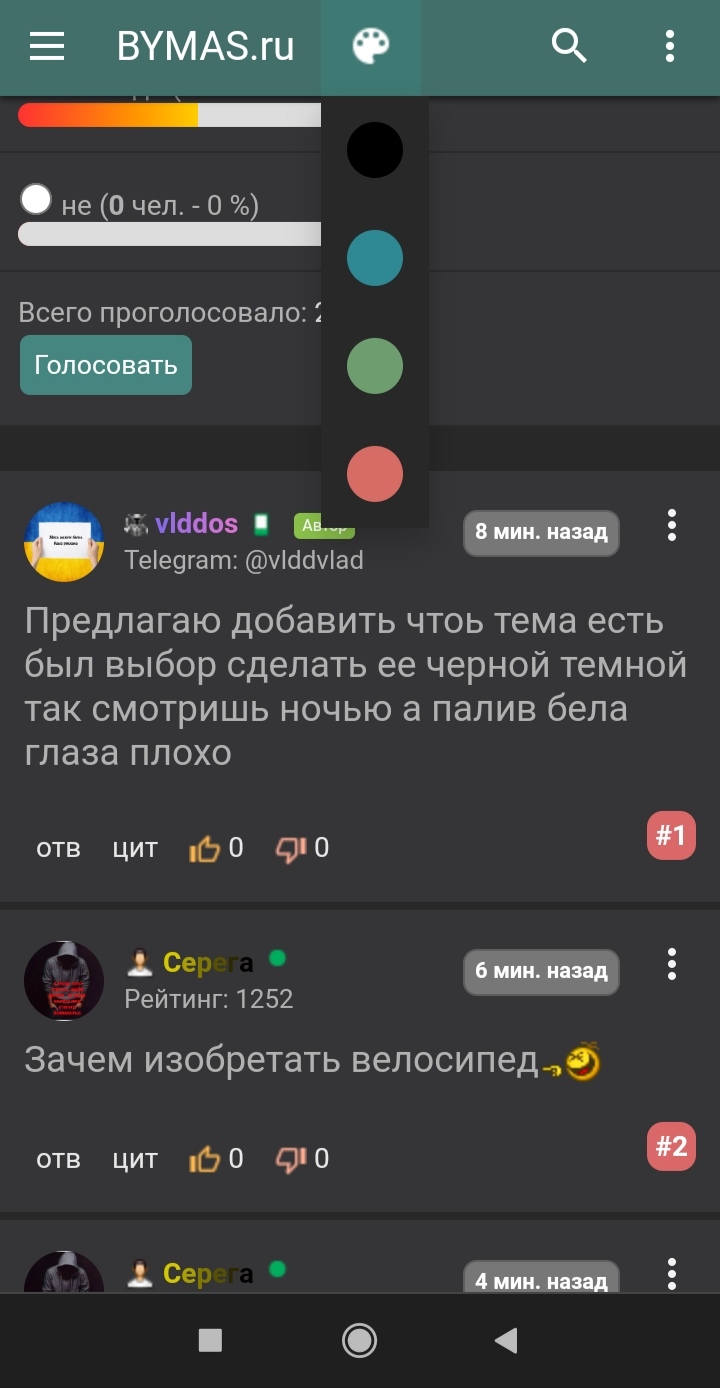
Task: Like post #1 with thumbs up
Action: [205, 849]
